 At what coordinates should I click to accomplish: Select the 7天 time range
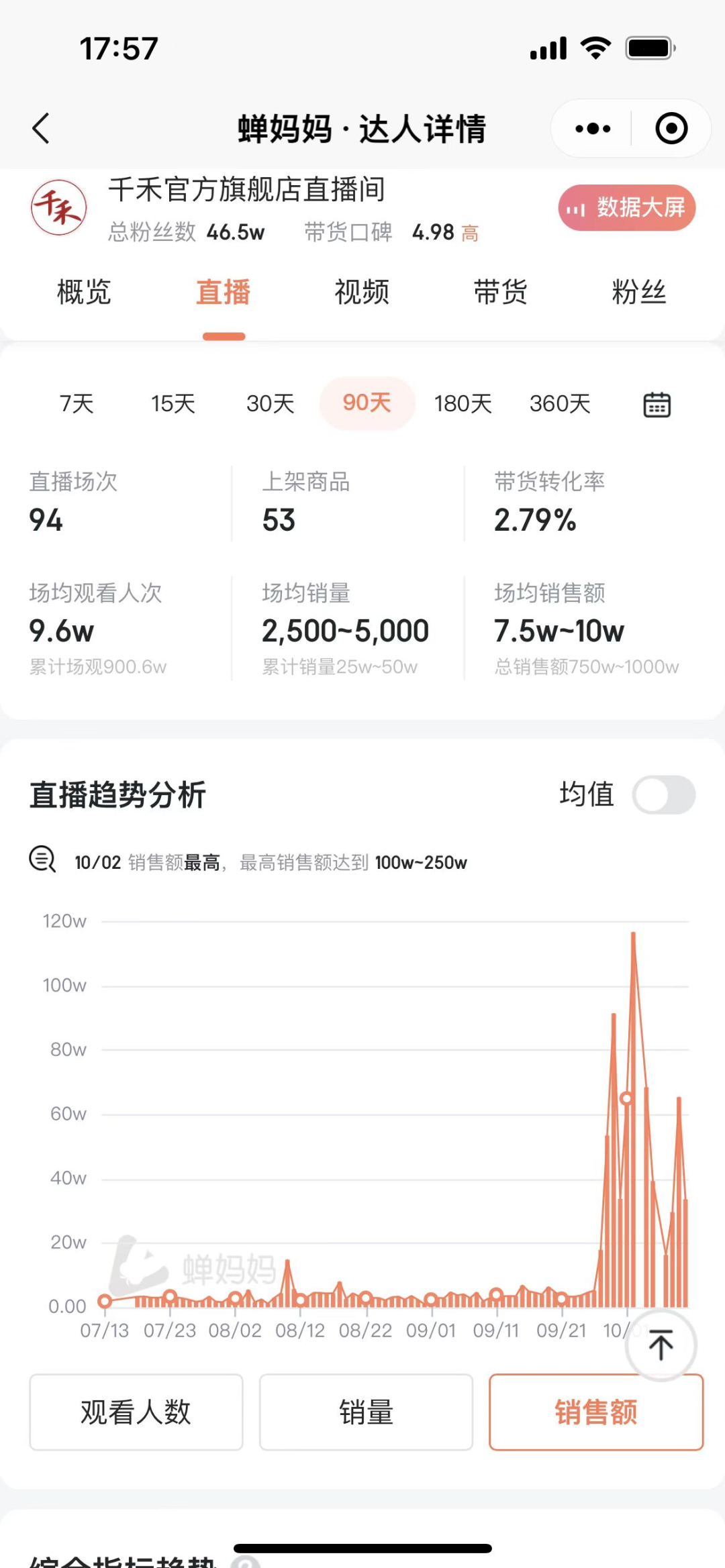(x=77, y=404)
